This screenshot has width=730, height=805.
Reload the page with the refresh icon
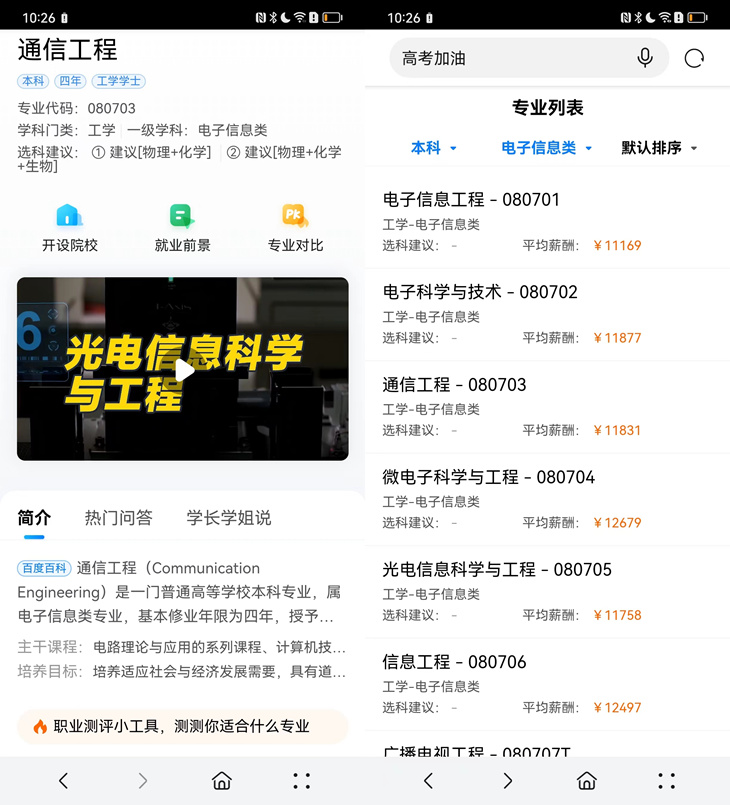(694, 58)
